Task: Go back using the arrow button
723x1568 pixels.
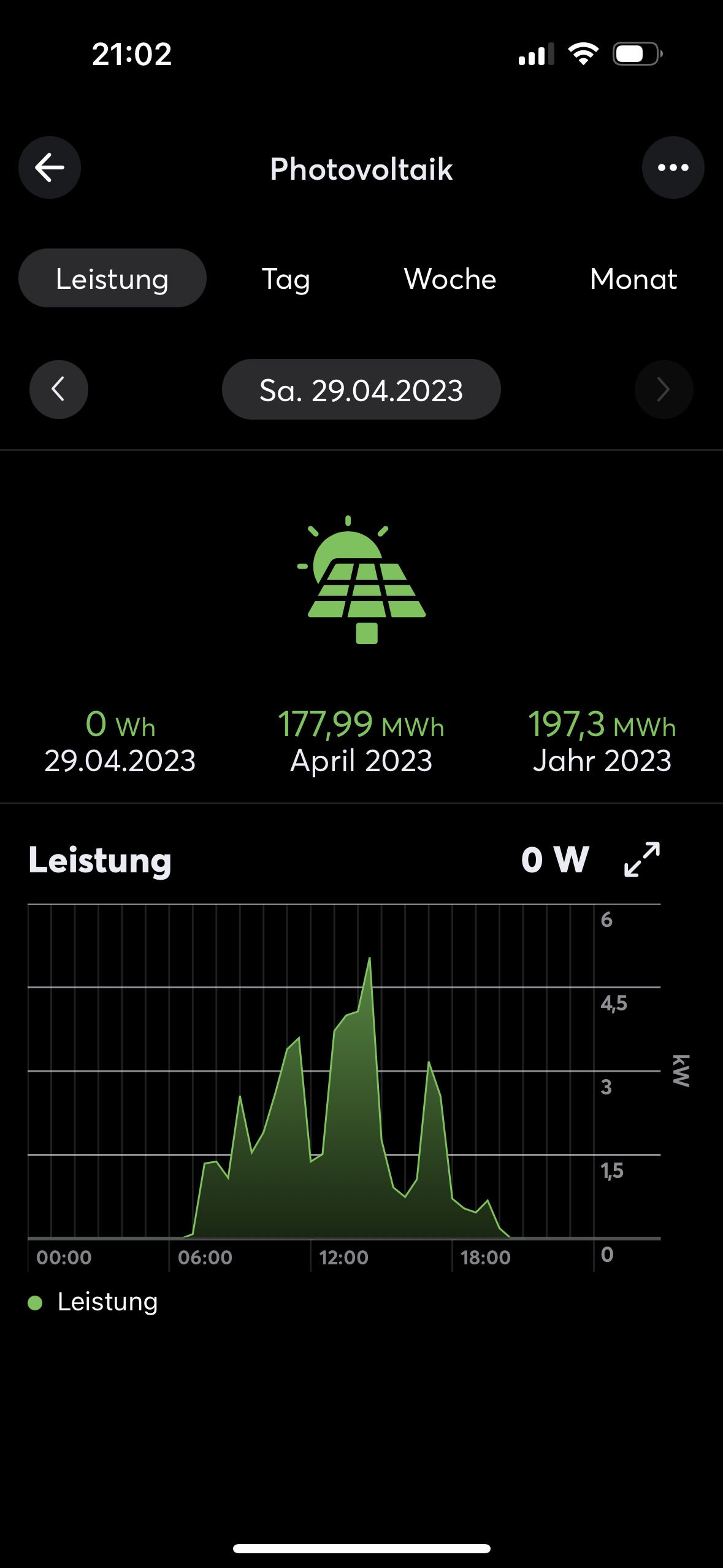Action: click(50, 167)
